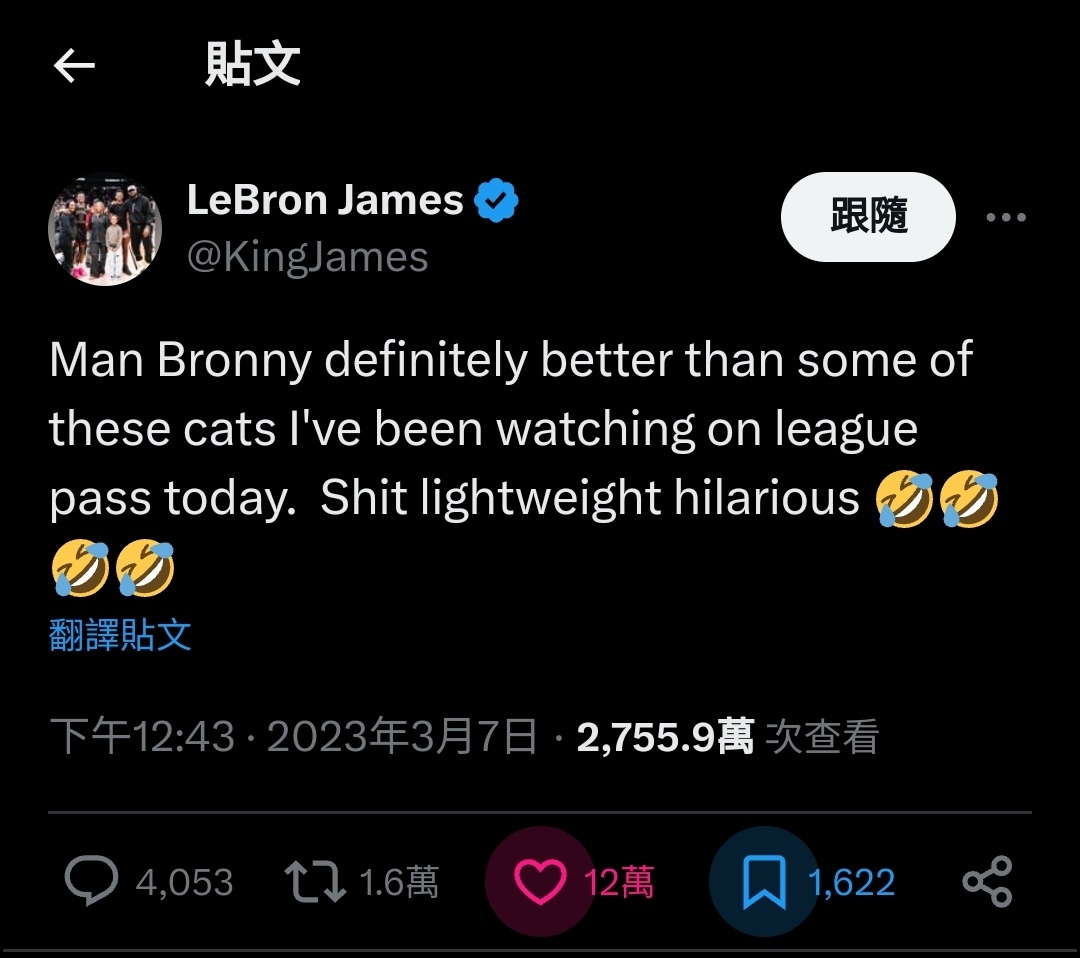Open LeBron James's profile picture
Screen dimensions: 1080x958
pos(105,230)
